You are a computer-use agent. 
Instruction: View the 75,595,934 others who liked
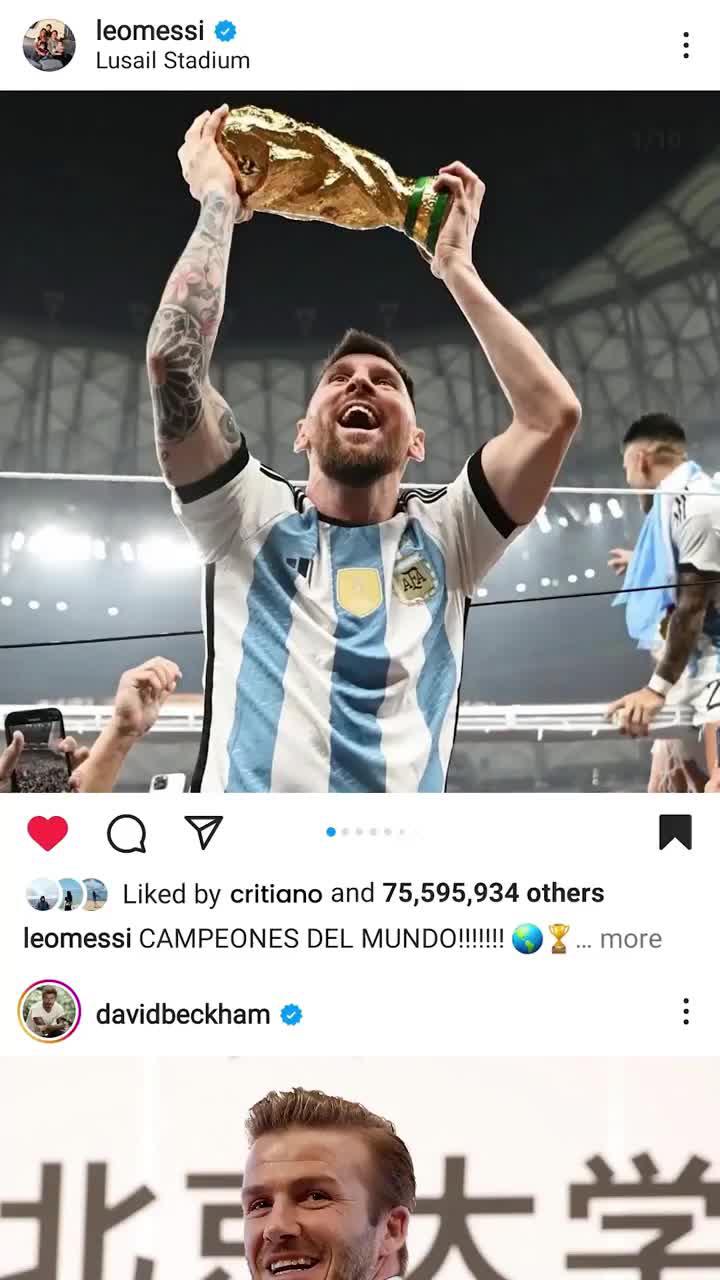(493, 893)
